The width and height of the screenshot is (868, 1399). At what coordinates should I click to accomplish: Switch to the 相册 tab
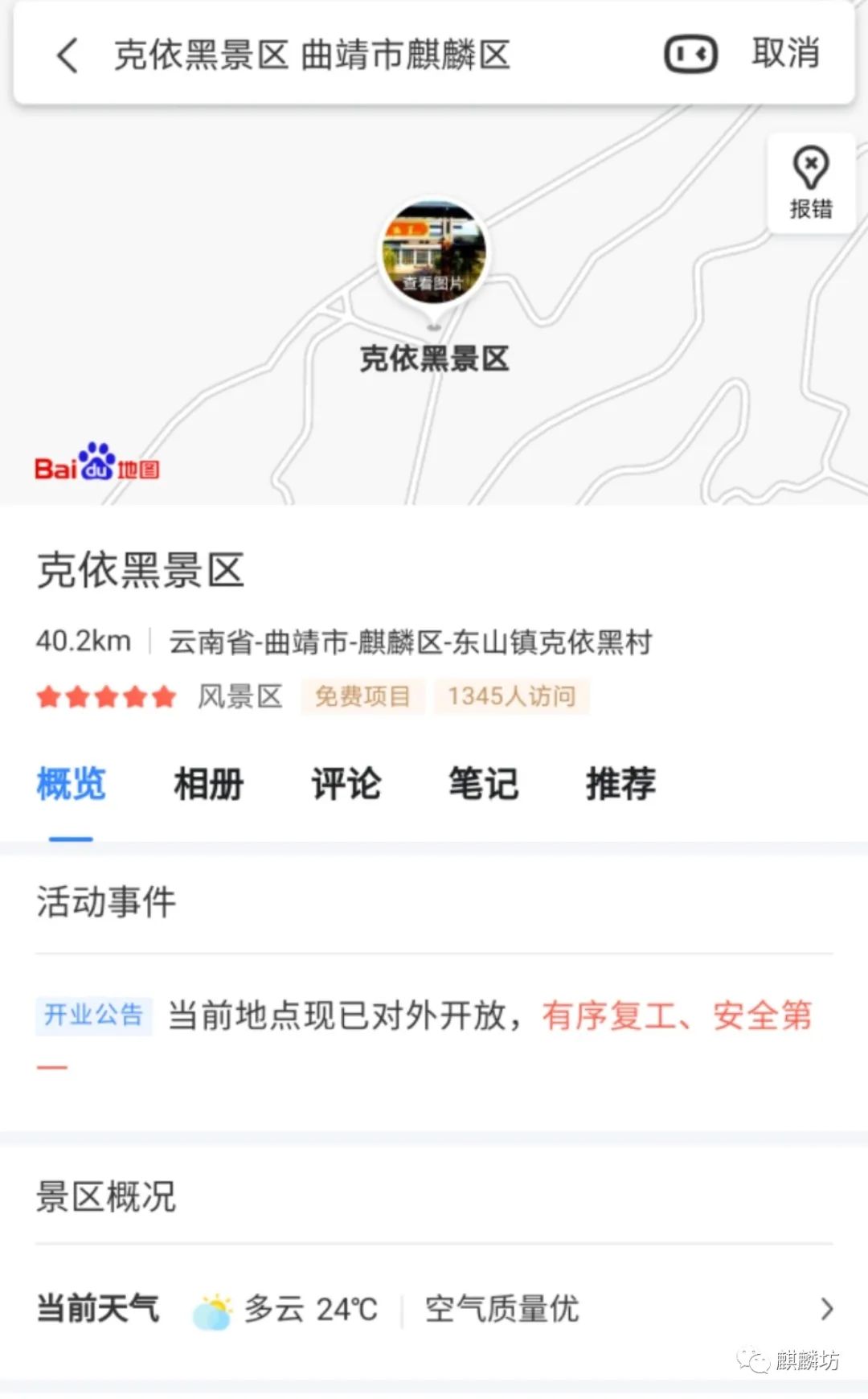[208, 784]
